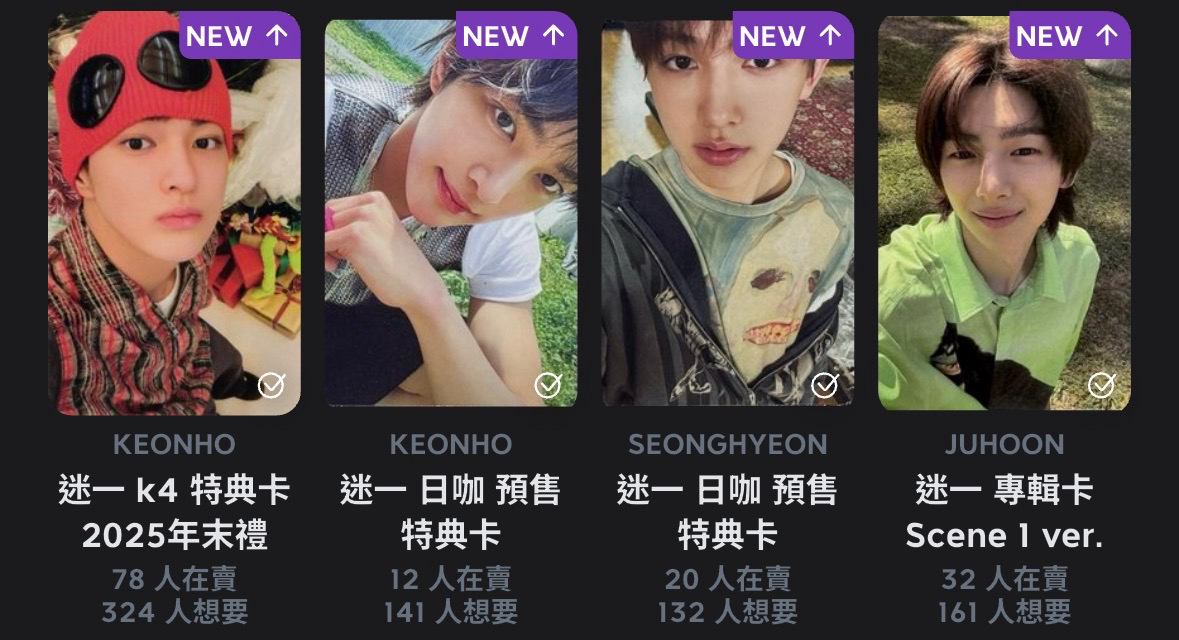Mark check icon on SEONGHYEON card
1179x640 pixels.
824,385
